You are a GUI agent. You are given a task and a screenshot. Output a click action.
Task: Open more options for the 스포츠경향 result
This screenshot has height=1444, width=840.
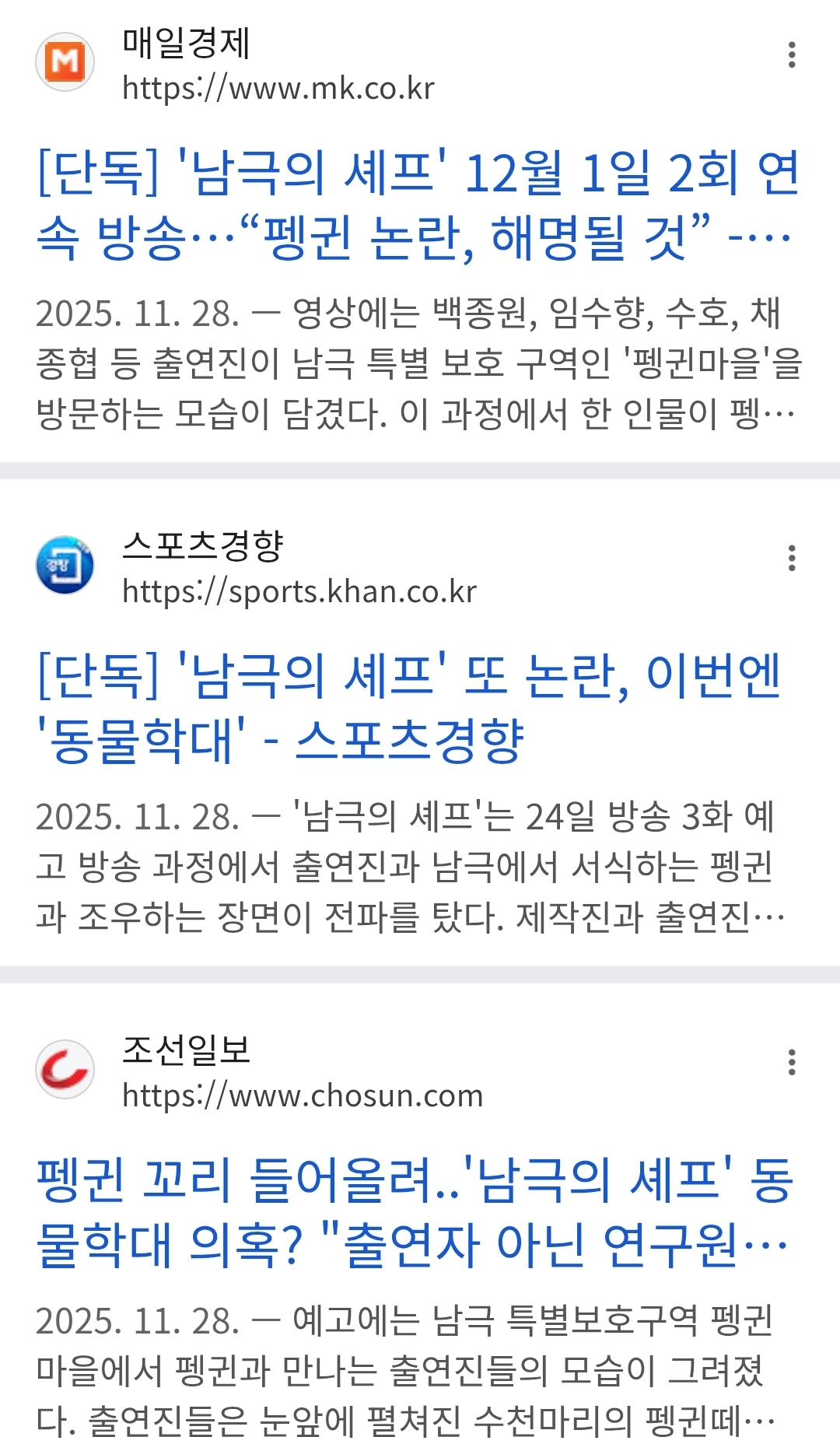point(791,559)
